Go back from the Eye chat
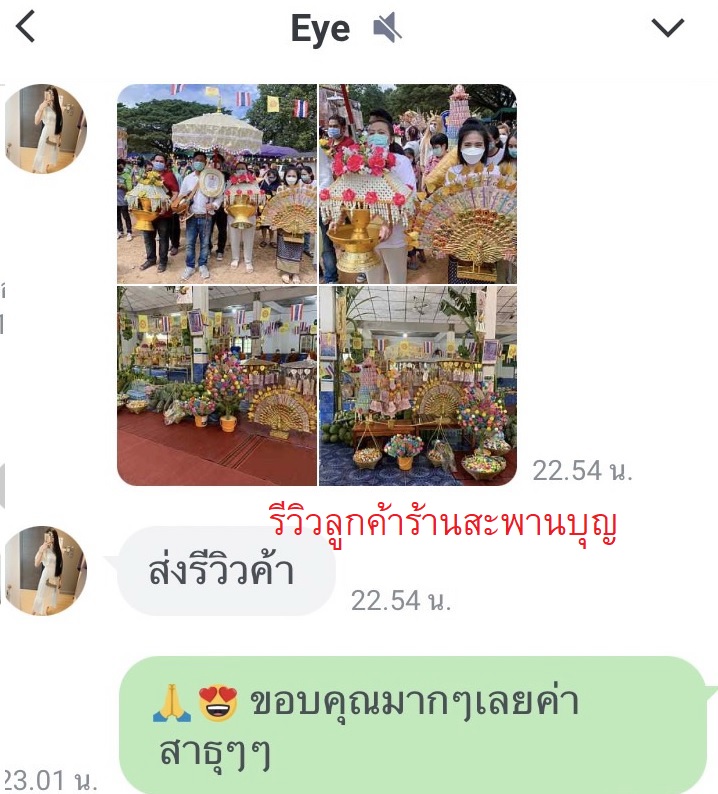The image size is (718, 794). [26, 28]
